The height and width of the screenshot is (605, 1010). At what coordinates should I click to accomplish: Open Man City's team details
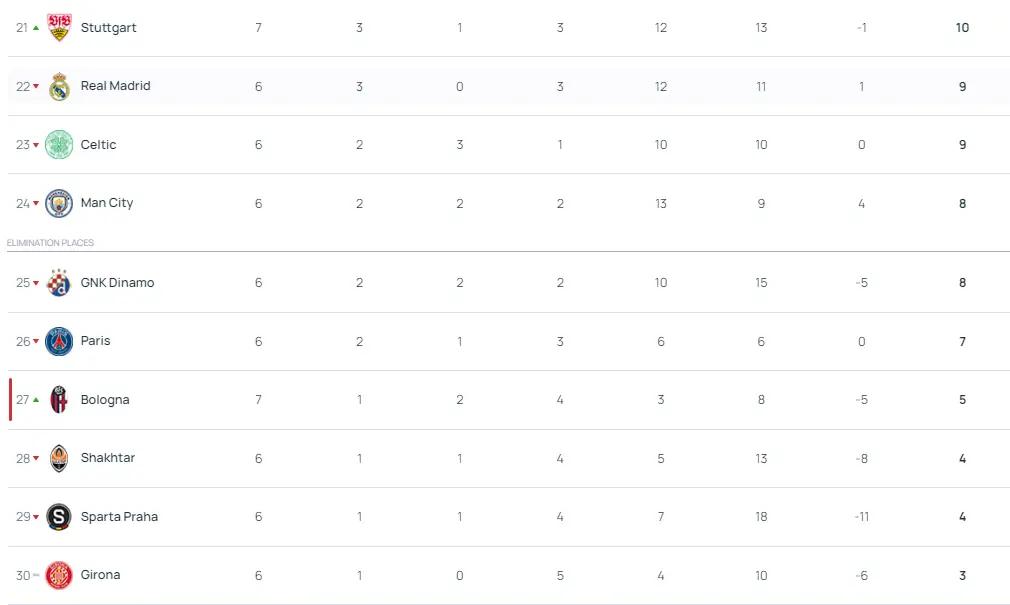click(x=106, y=203)
